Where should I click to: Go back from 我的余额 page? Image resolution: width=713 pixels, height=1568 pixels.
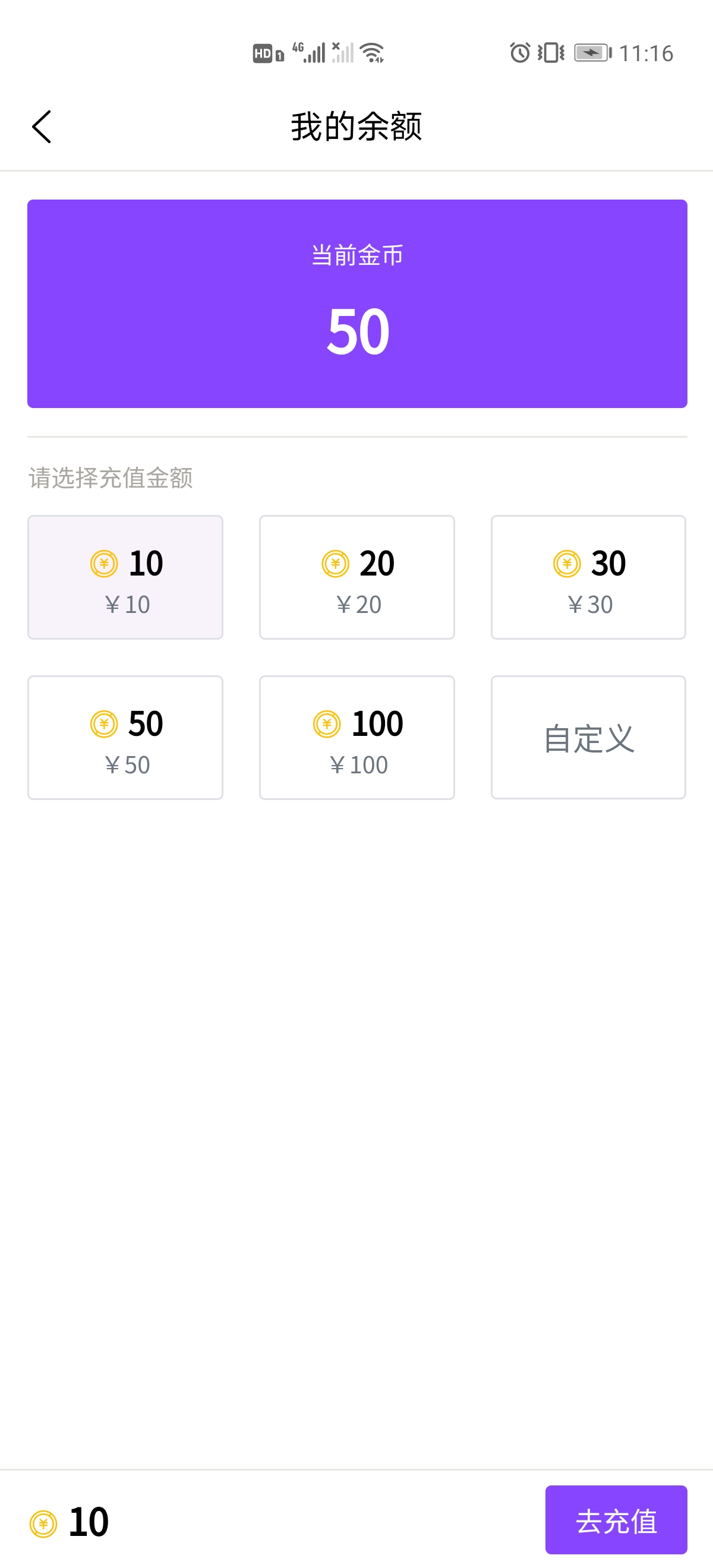tap(42, 127)
